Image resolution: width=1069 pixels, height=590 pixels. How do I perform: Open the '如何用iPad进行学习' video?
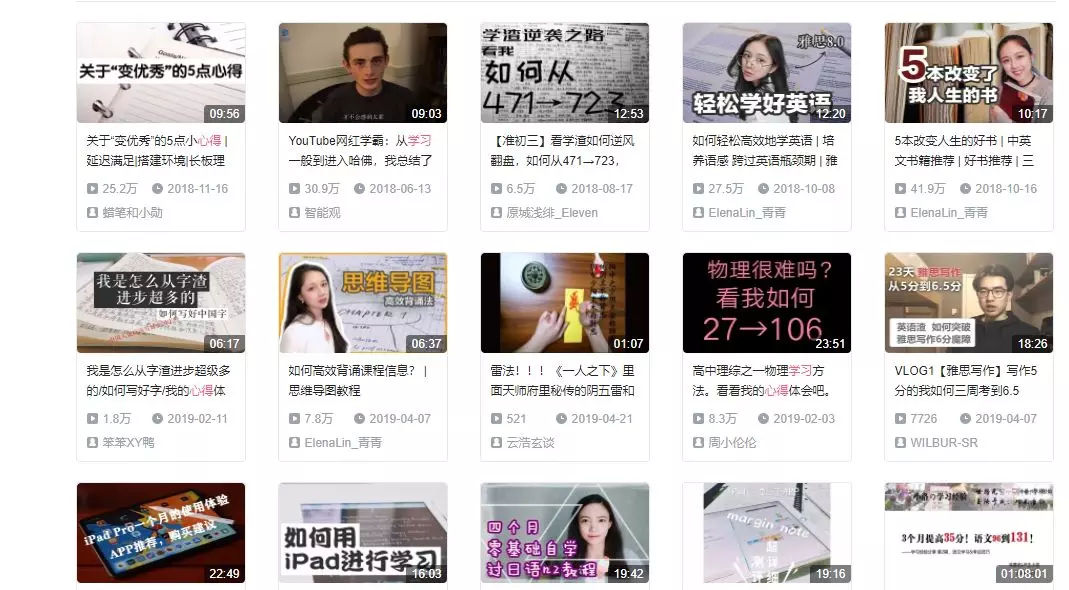pos(362,532)
